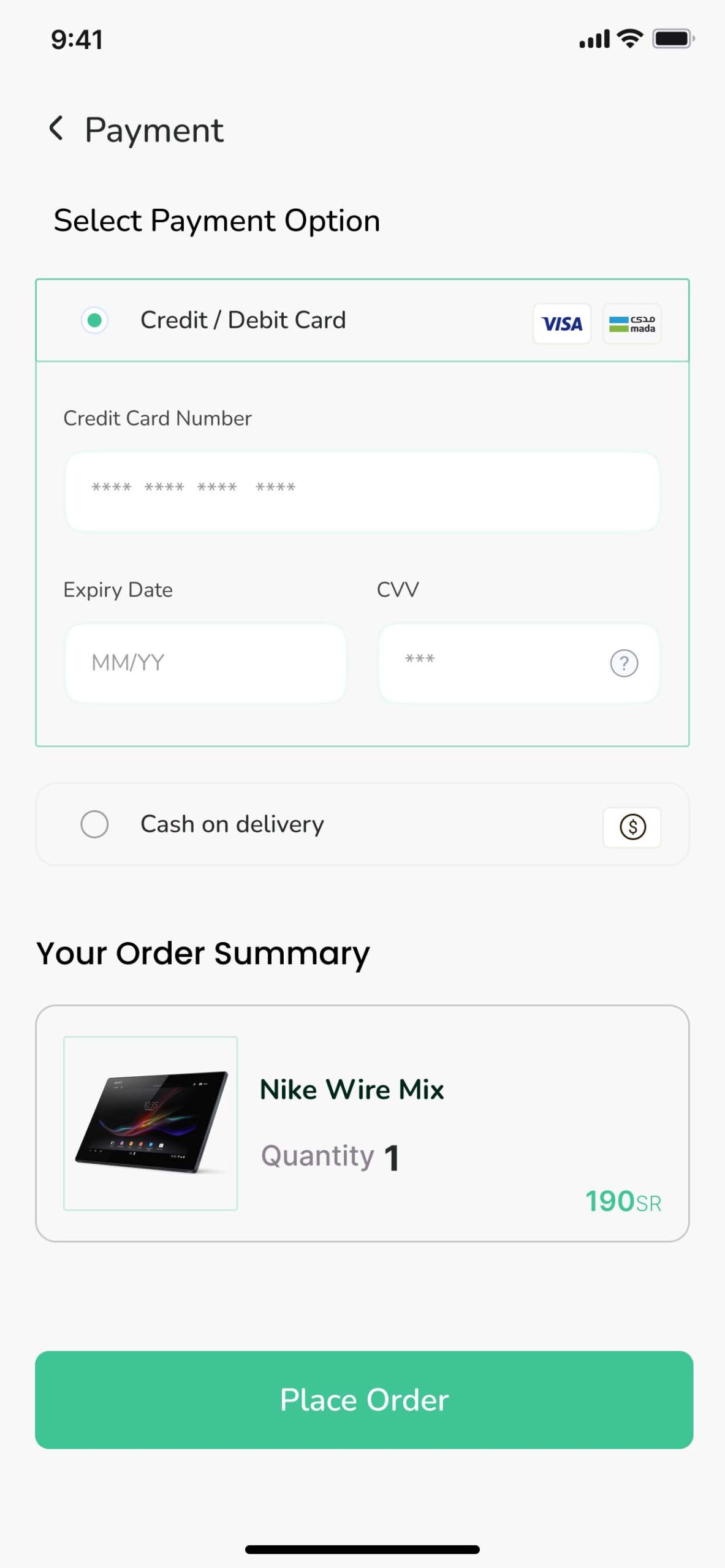This screenshot has height=1568, width=725.
Task: Open the CVV help question mark
Action: 624,663
